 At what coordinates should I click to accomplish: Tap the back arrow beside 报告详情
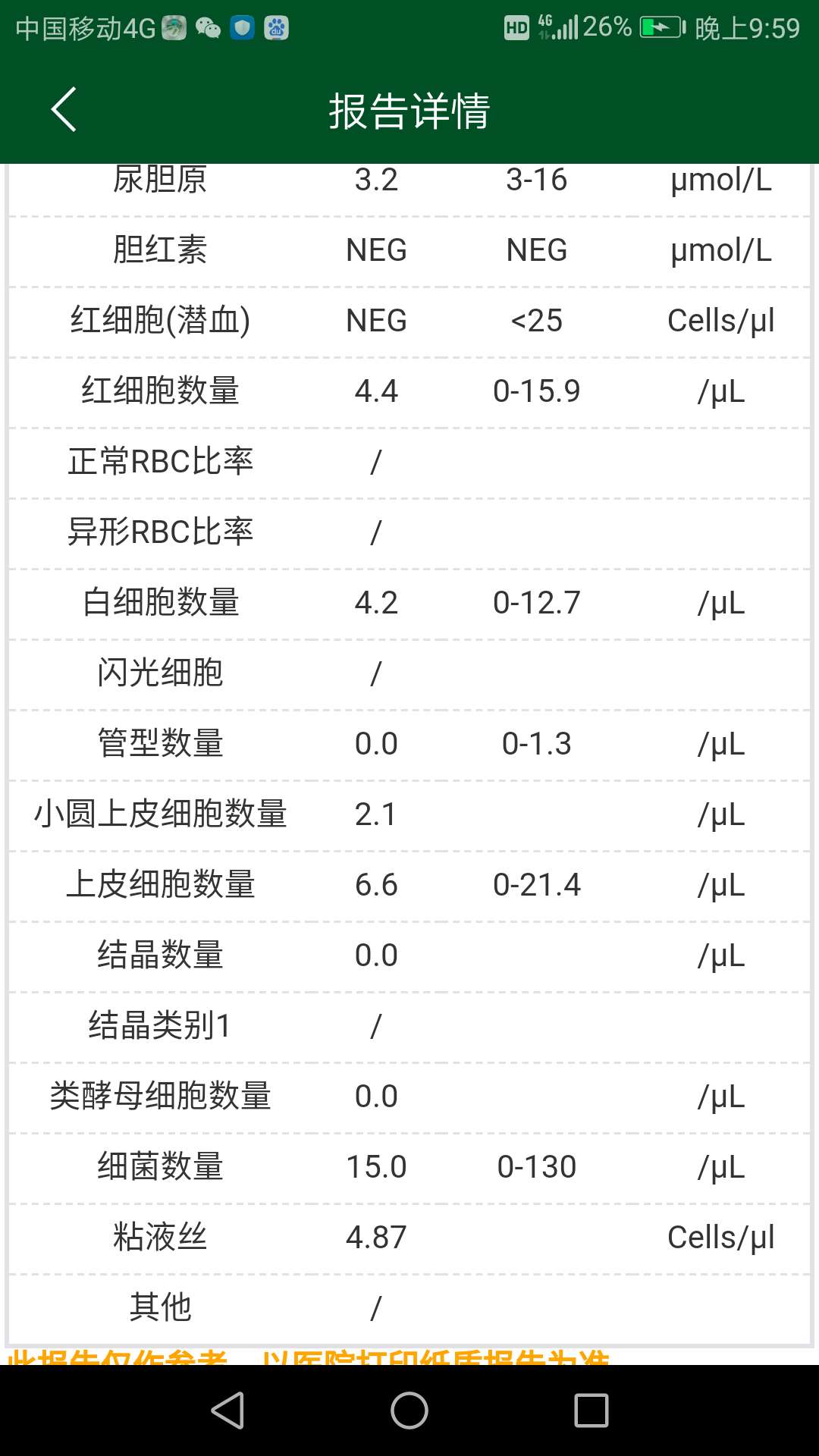tap(64, 108)
